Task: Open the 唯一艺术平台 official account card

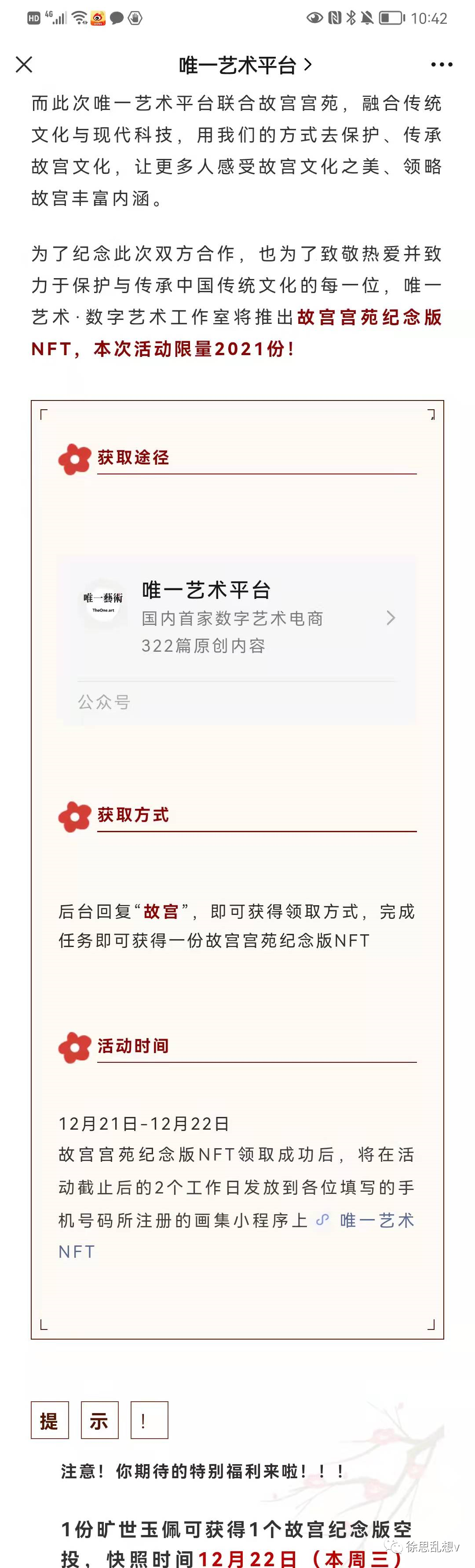Action: [237, 618]
